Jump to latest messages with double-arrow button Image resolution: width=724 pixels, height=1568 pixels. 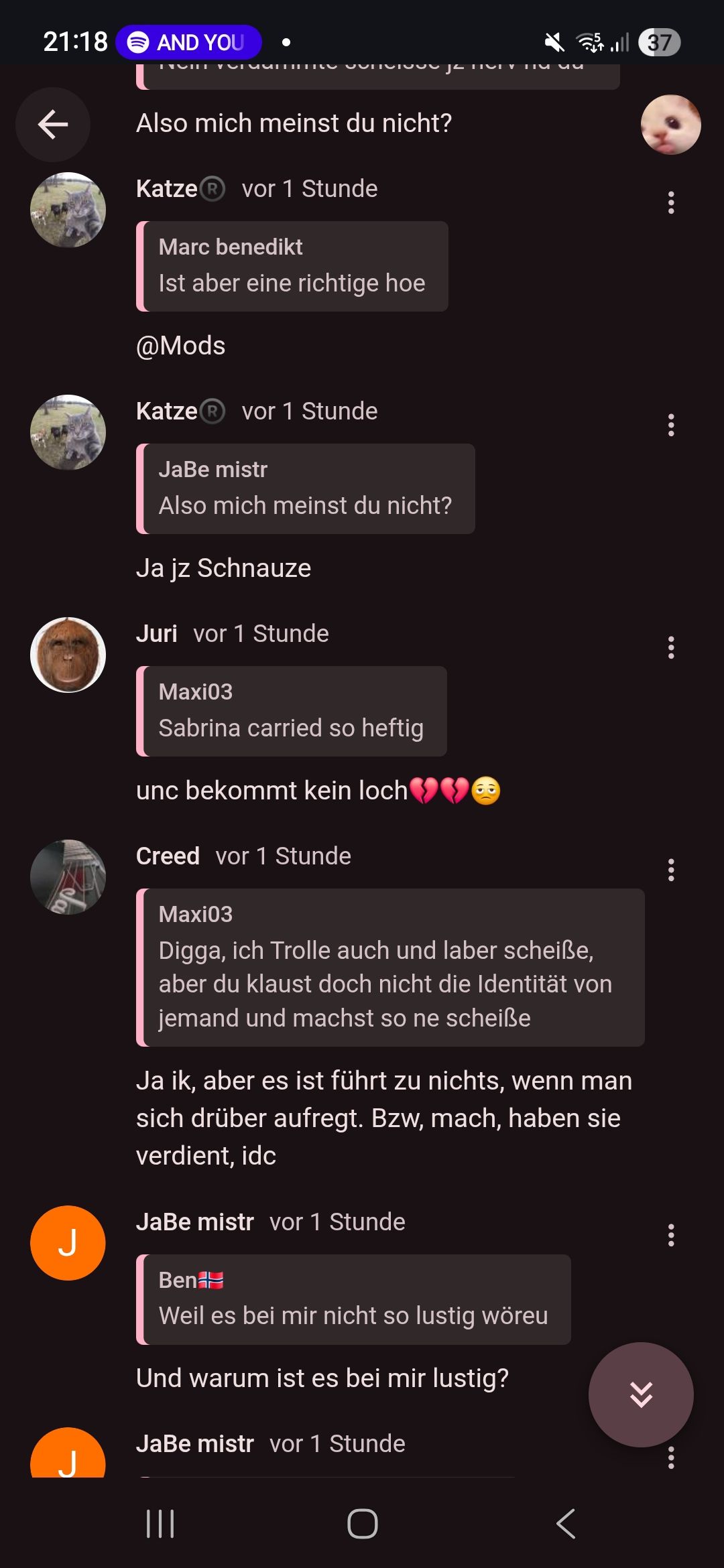coord(641,1394)
